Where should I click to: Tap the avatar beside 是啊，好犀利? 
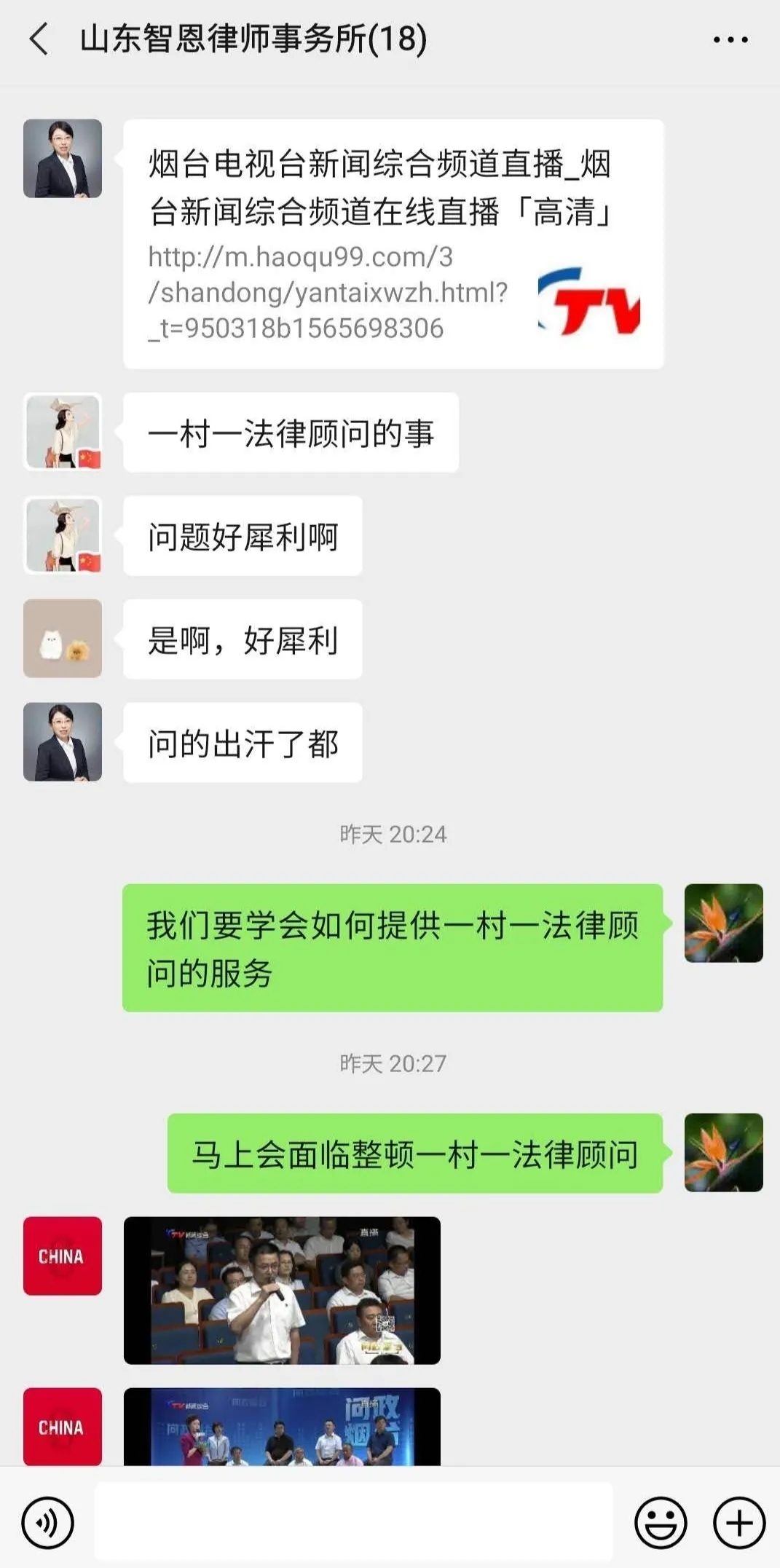tap(63, 639)
